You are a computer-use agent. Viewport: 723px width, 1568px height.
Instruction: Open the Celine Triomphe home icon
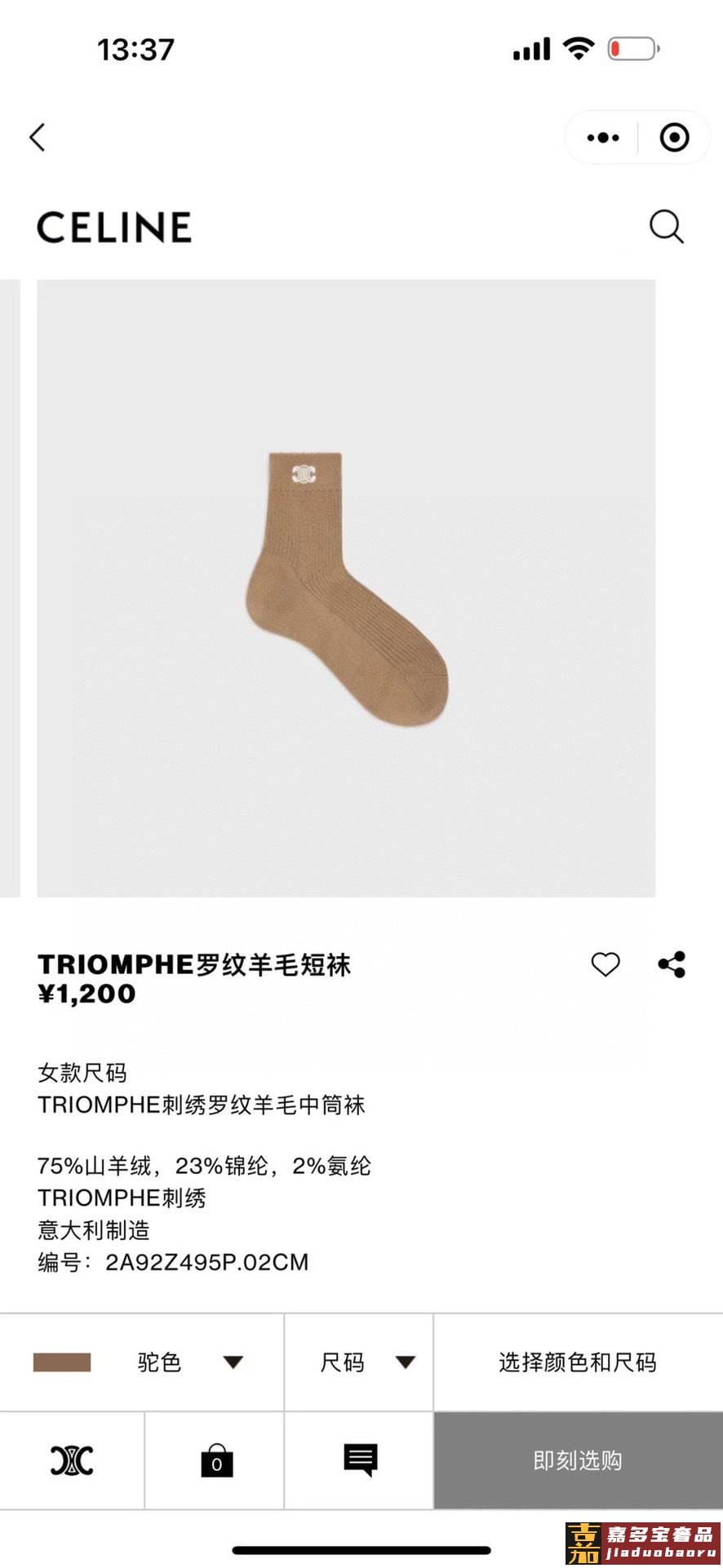(72, 1460)
